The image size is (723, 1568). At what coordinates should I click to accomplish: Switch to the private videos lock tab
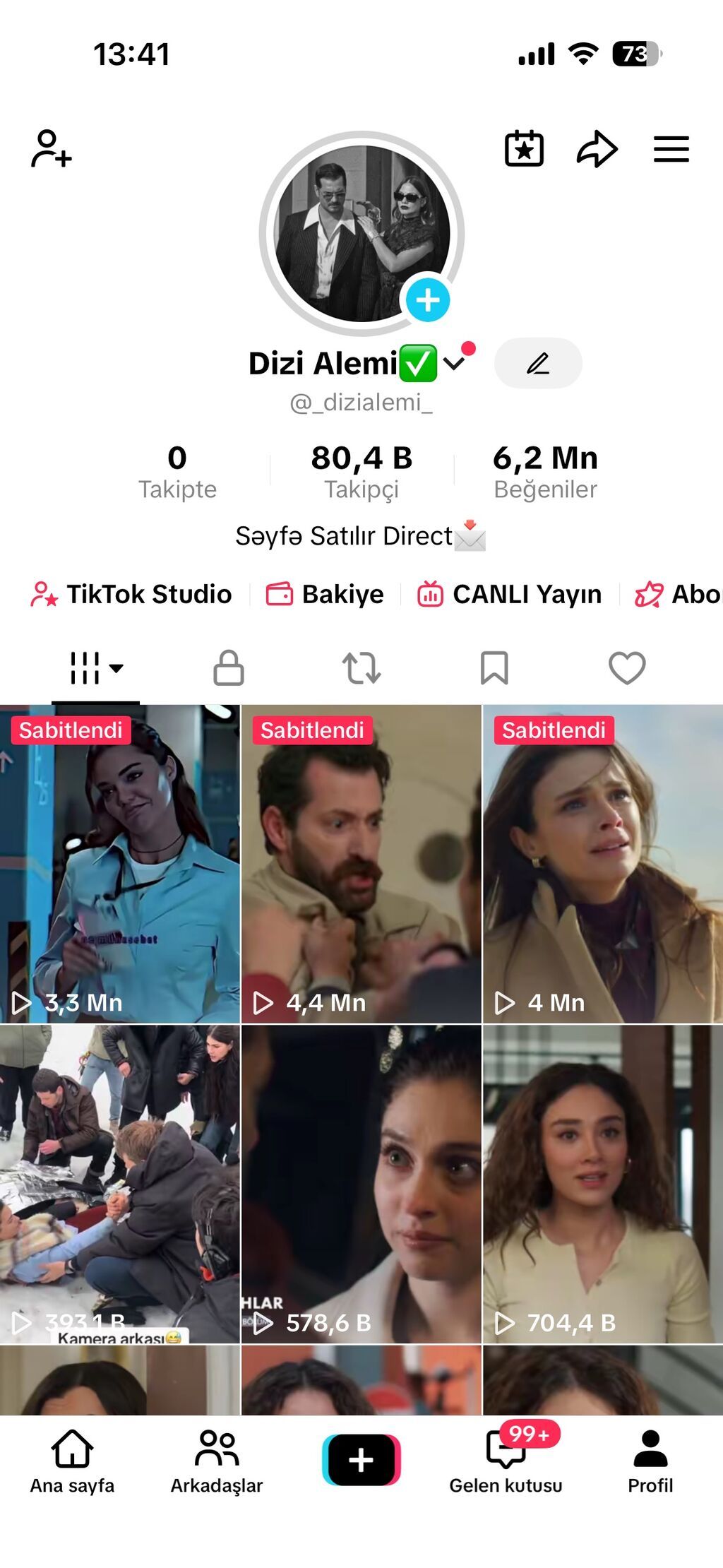pyautogui.click(x=229, y=667)
